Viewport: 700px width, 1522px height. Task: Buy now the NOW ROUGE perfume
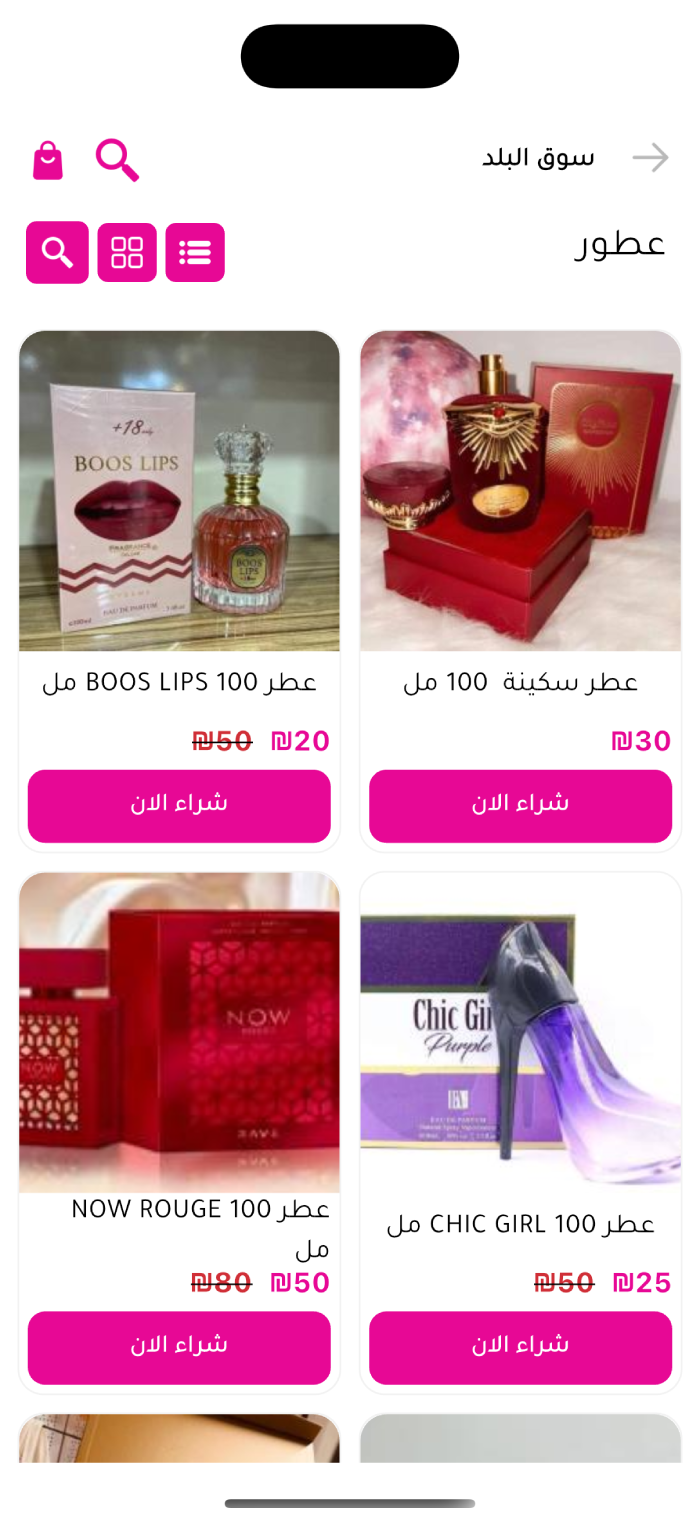coord(179,1347)
